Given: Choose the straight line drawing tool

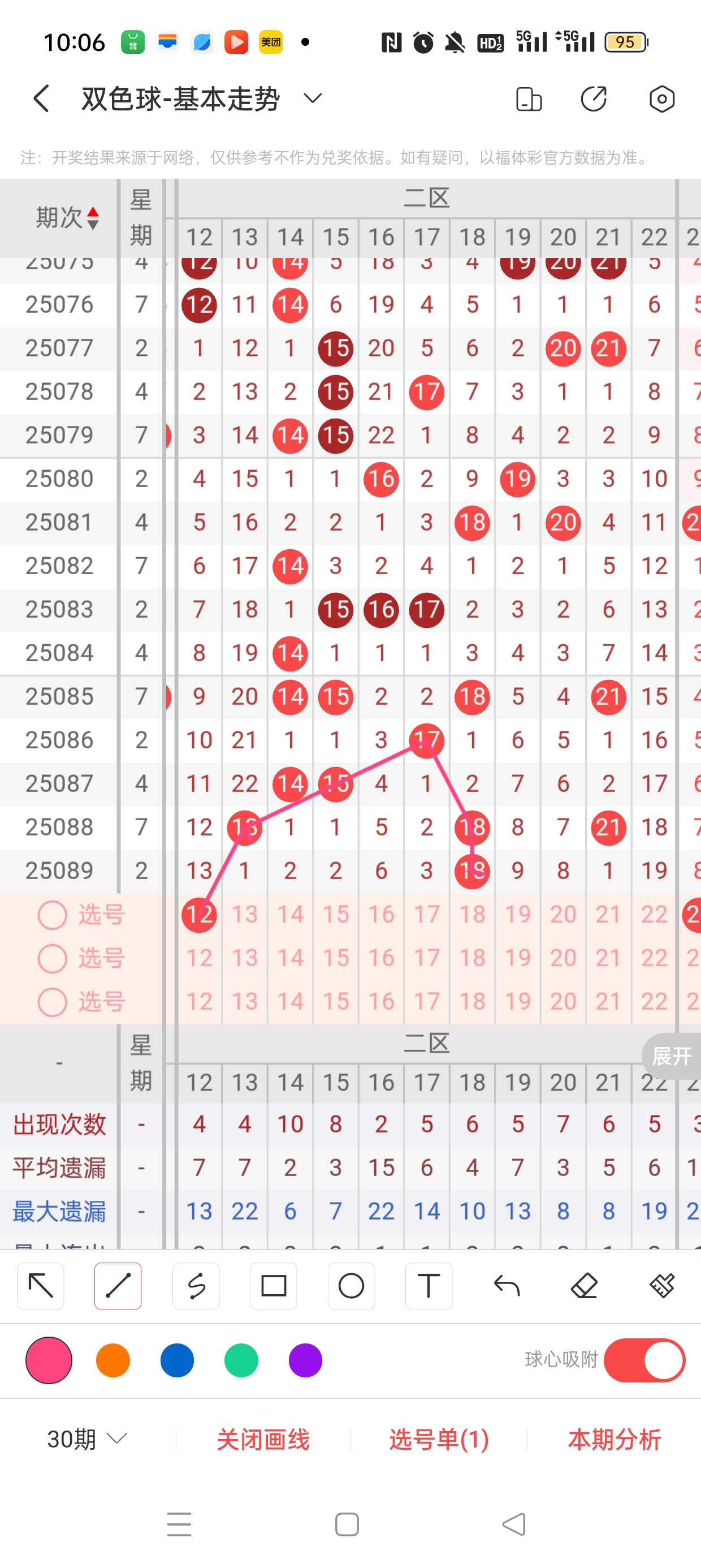Looking at the screenshot, I should (x=118, y=1286).
